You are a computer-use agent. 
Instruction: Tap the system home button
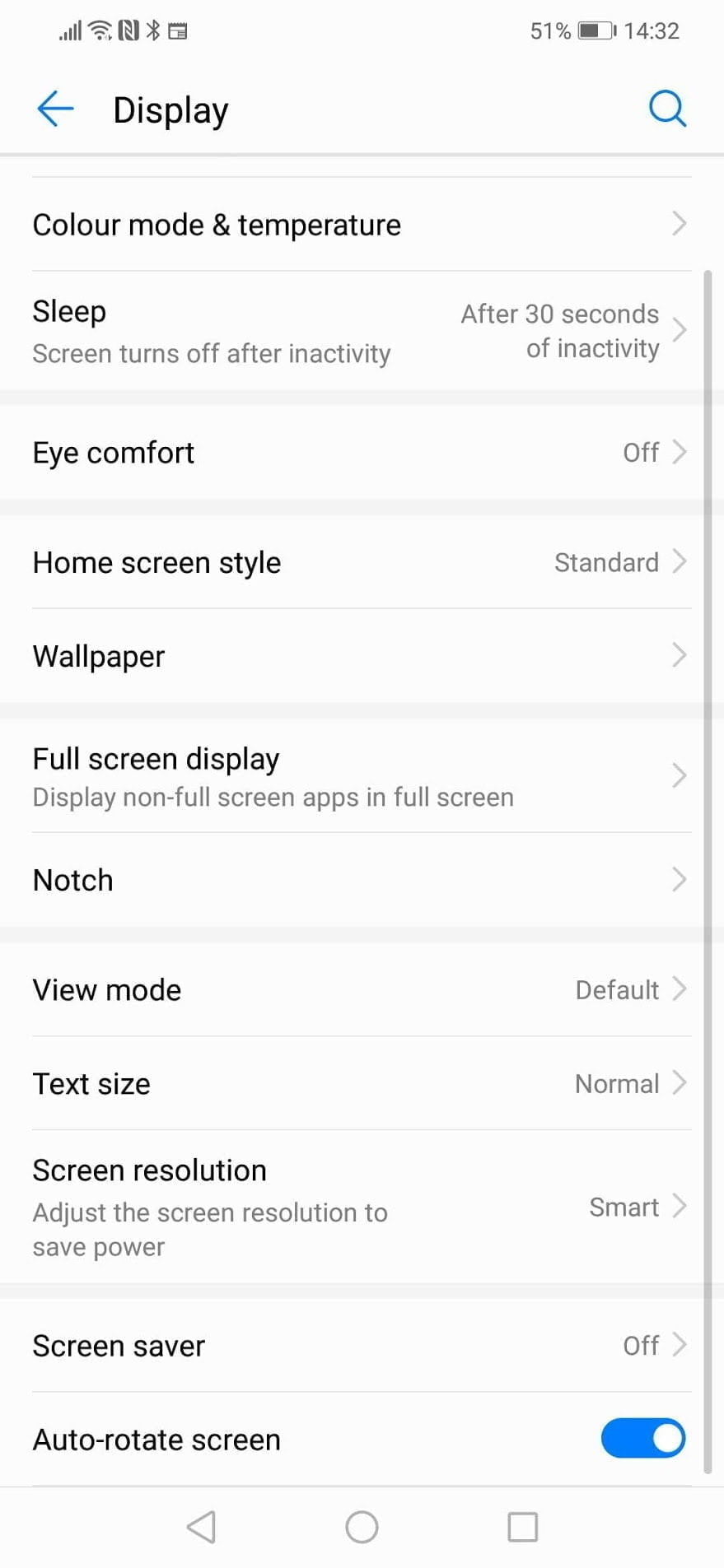(362, 1527)
